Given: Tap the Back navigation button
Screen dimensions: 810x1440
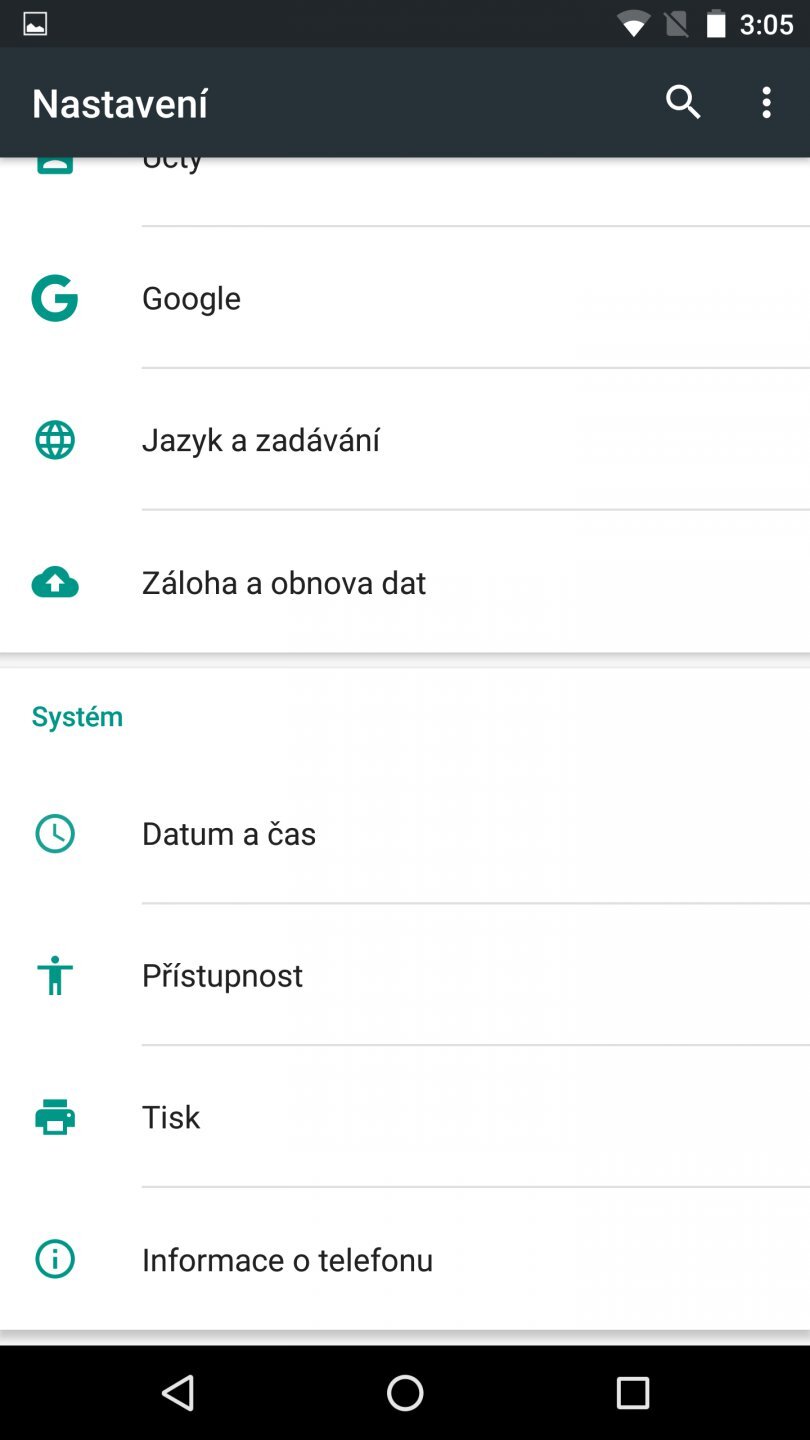Looking at the screenshot, I should [178, 1391].
